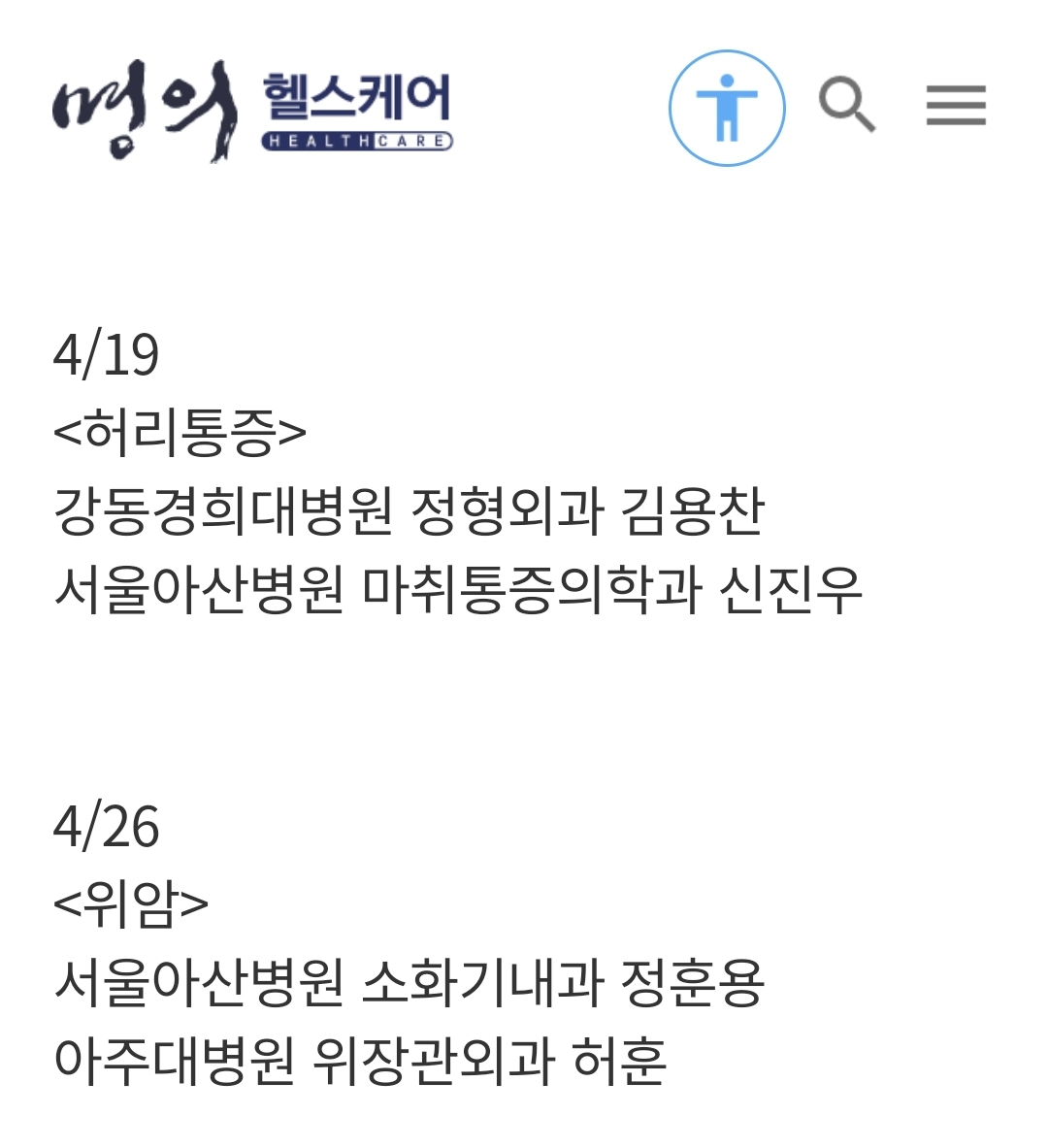
Task: Open the accessibility options icon
Action: coord(727,109)
